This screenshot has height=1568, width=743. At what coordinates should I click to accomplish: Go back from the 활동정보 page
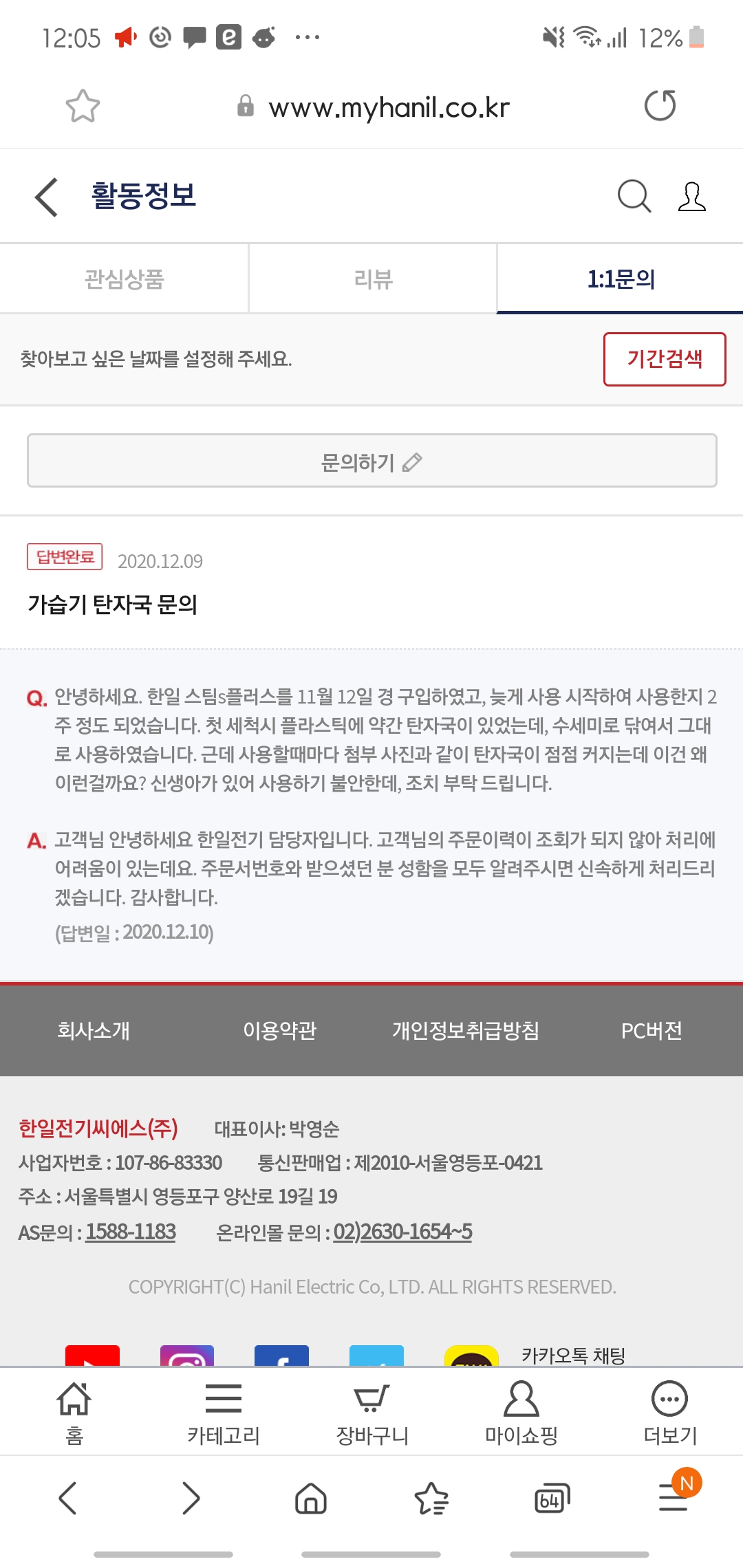pos(46,197)
